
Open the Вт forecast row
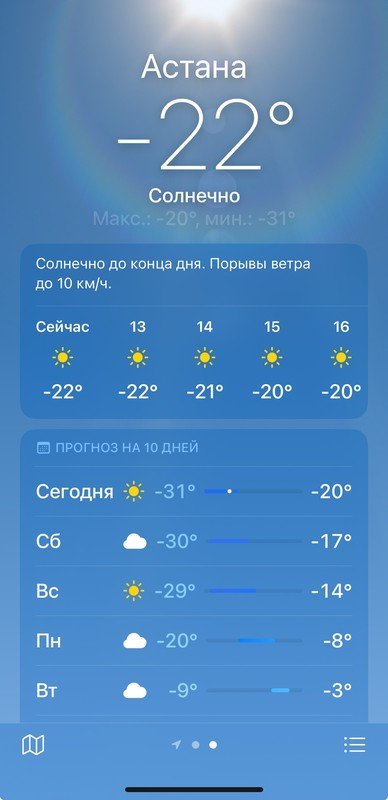click(x=193, y=690)
